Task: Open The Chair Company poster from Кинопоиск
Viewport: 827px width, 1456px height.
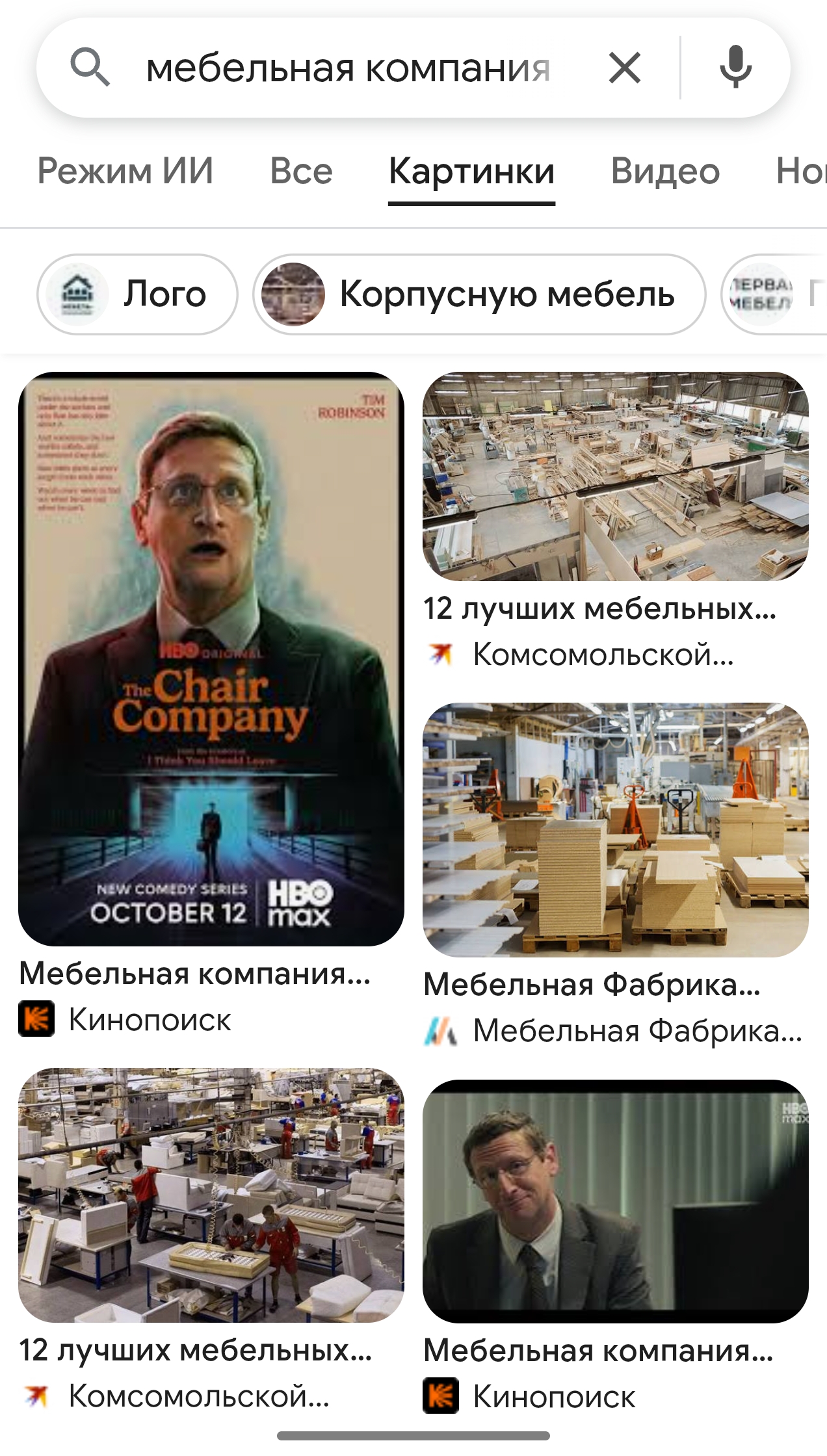Action: click(x=211, y=658)
